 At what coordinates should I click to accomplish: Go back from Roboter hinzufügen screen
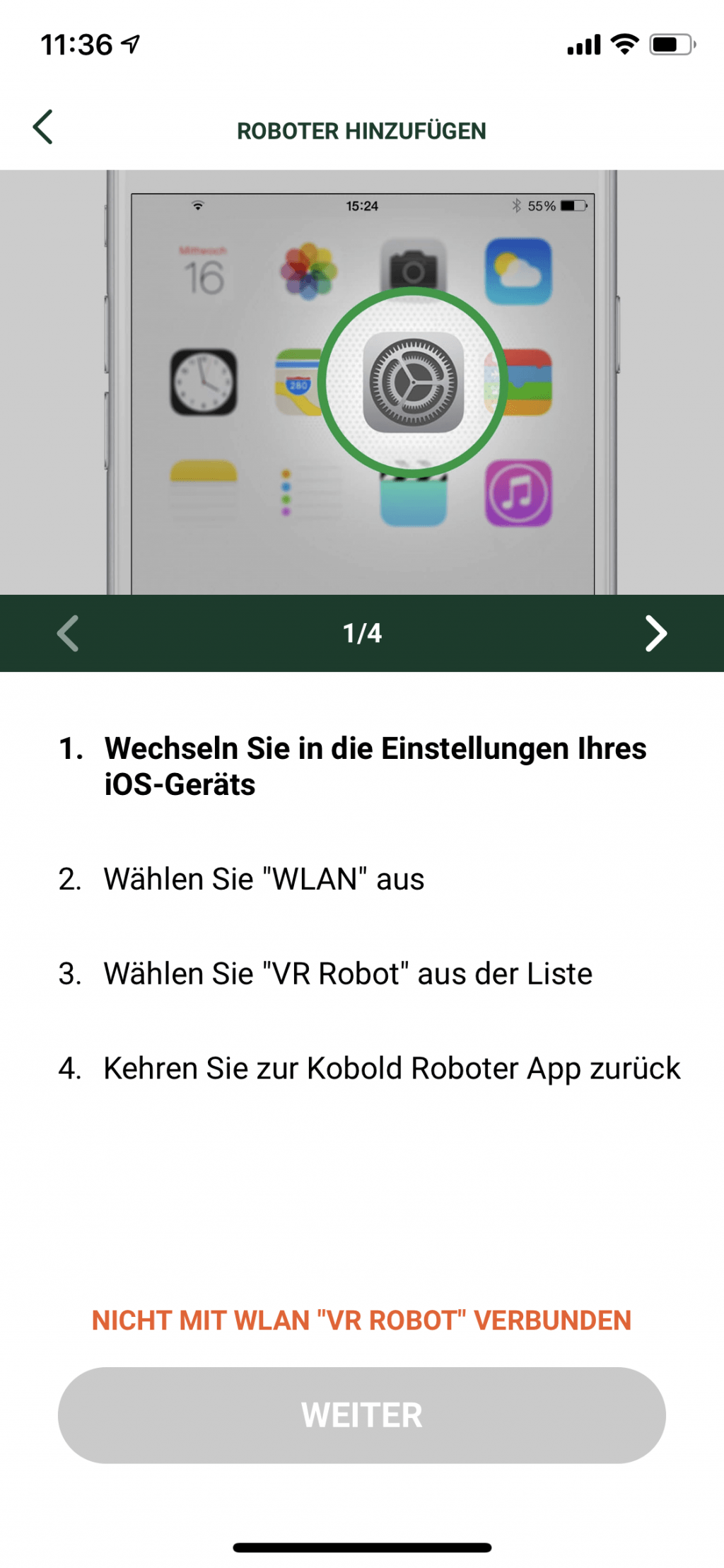43,127
